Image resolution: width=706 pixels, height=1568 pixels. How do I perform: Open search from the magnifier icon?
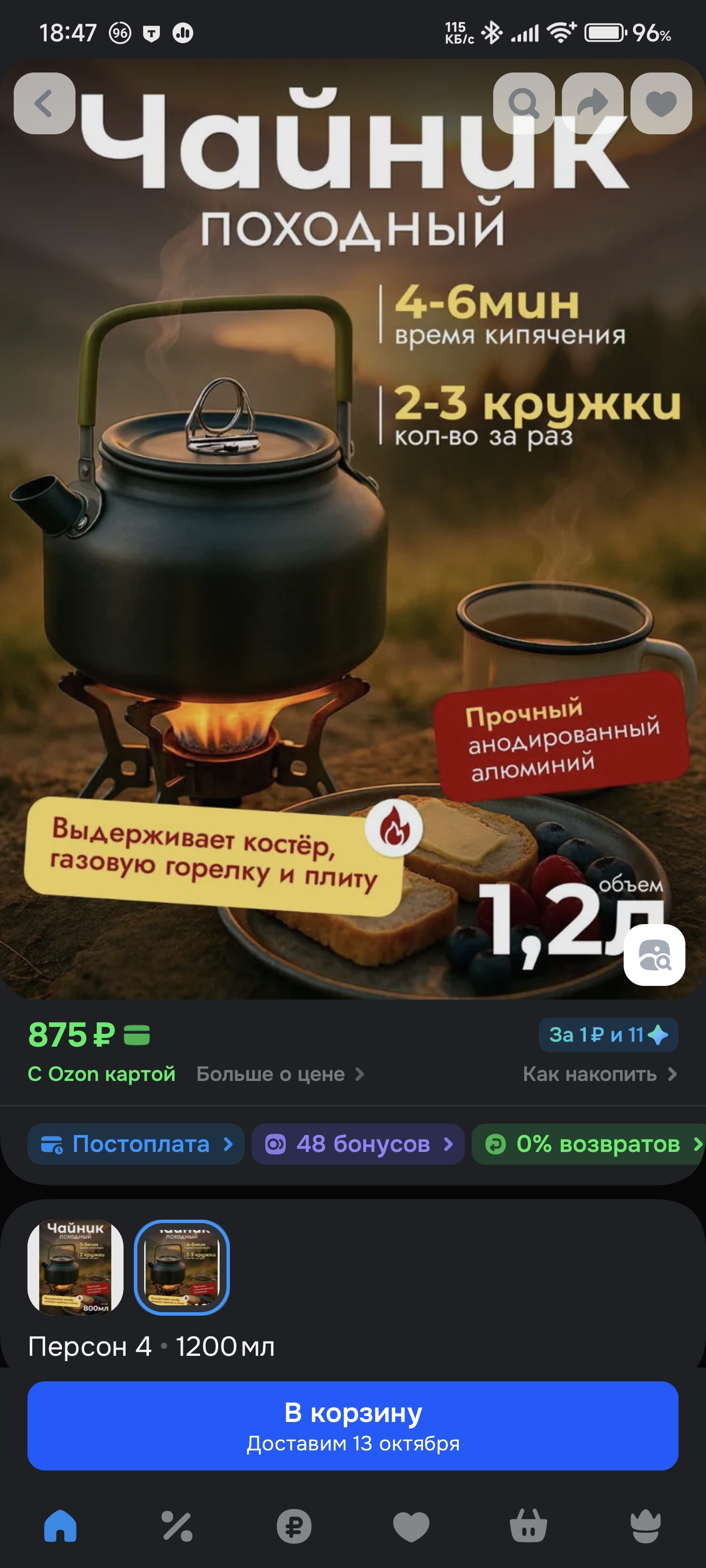(x=523, y=103)
